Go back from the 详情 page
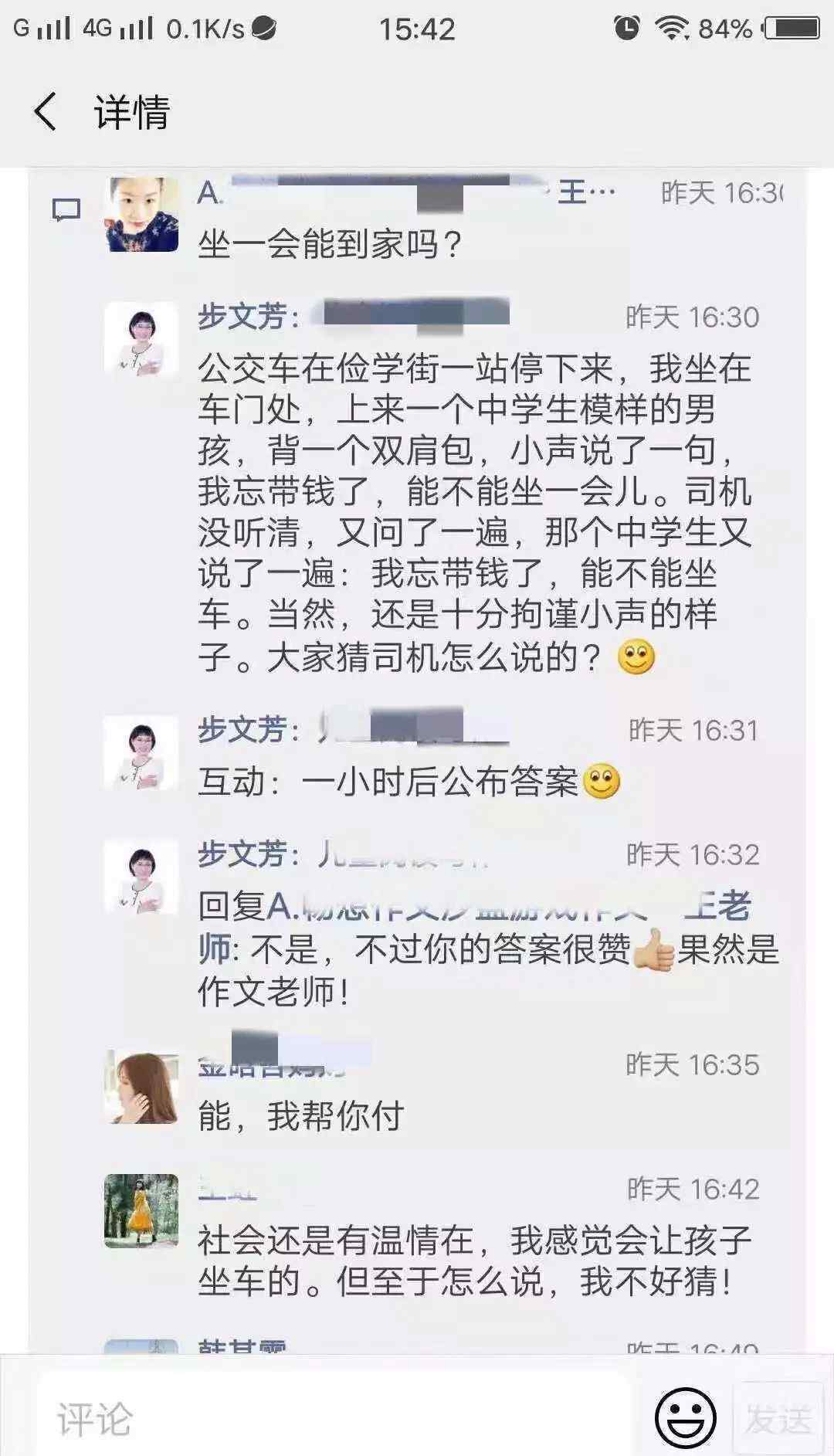 46,112
